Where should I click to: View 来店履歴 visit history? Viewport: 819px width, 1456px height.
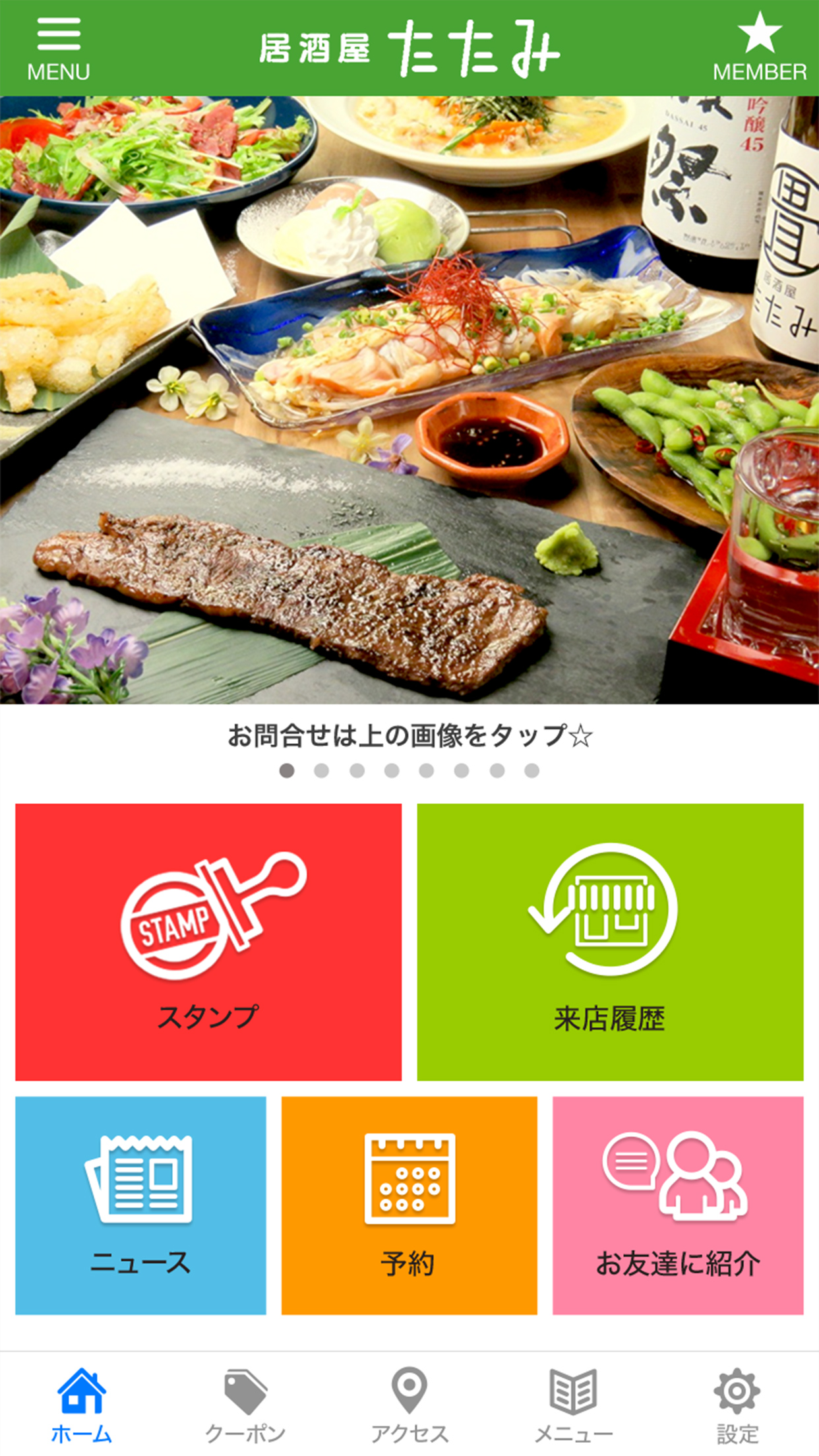coord(610,942)
